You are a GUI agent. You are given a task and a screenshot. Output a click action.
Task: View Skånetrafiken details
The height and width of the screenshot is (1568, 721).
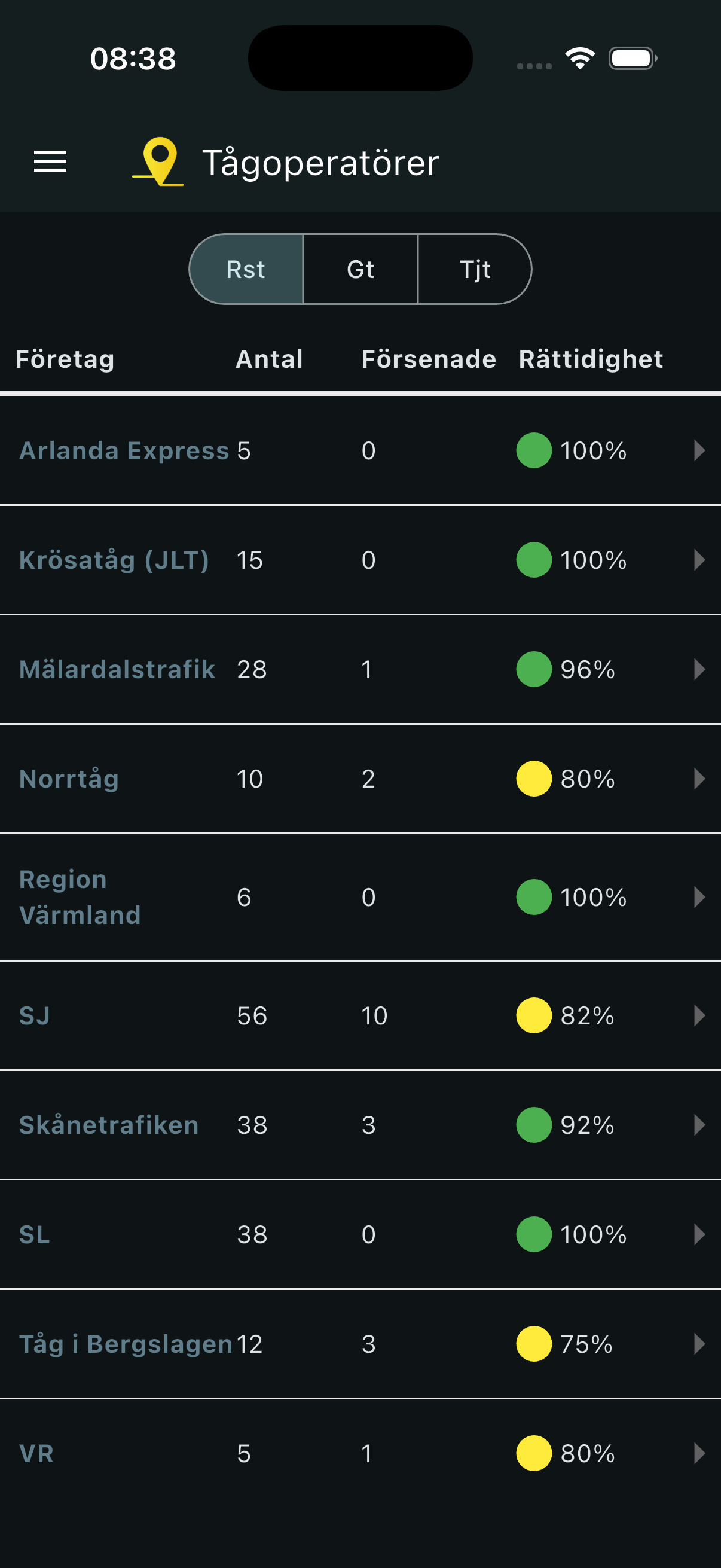coord(360,1125)
